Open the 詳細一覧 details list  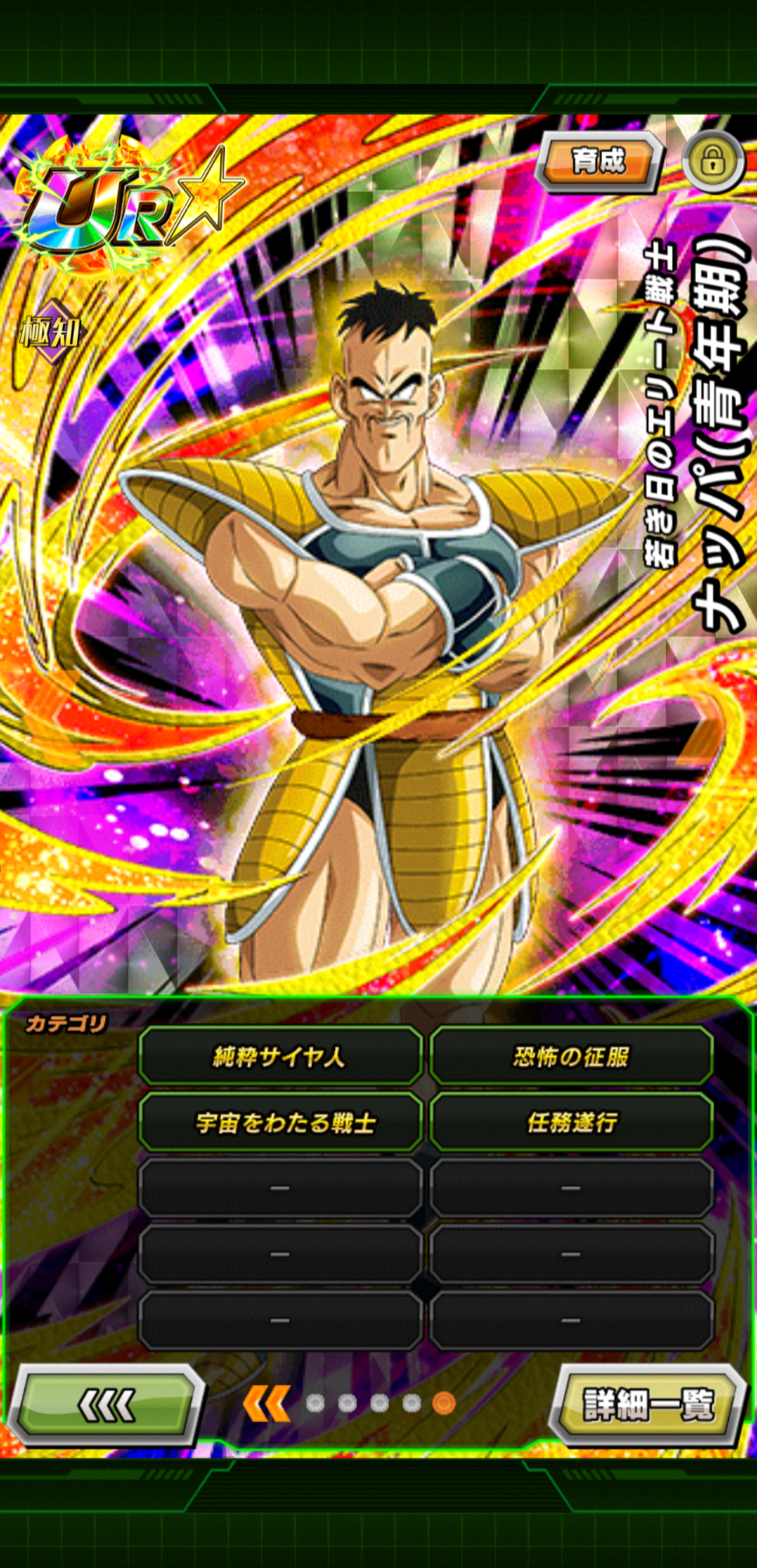click(x=648, y=1405)
